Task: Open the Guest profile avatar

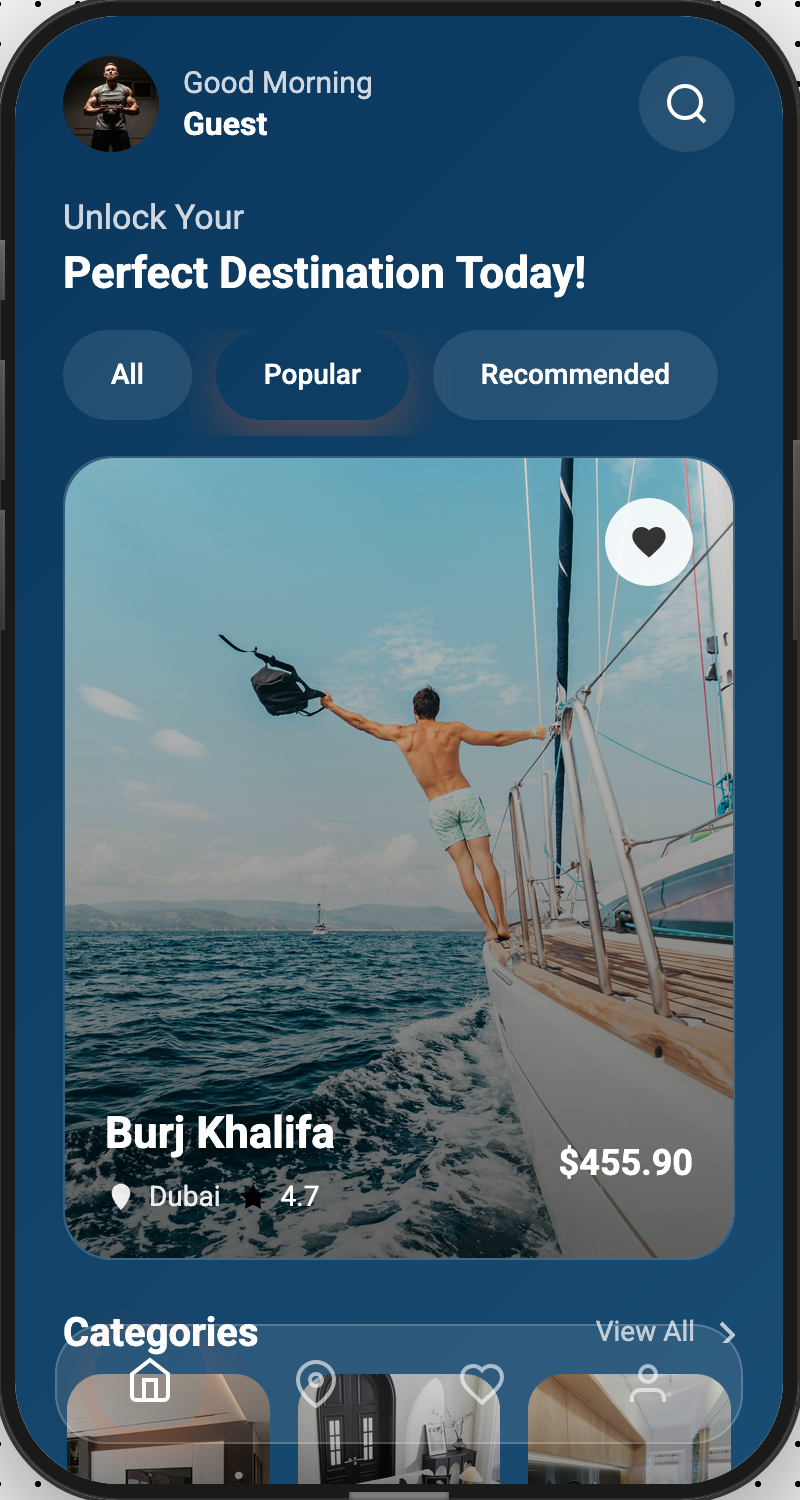Action: point(111,104)
